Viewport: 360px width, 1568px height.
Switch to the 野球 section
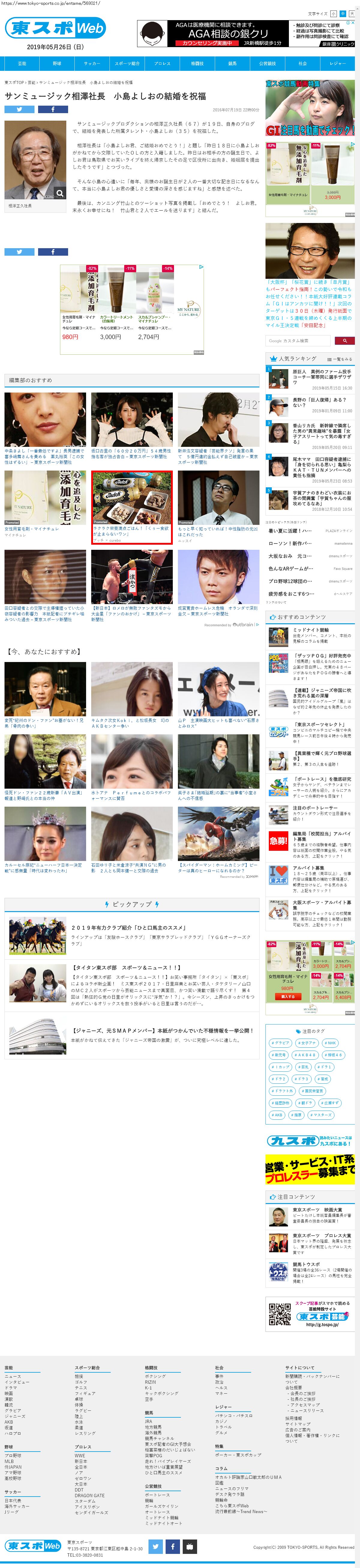coord(57,63)
